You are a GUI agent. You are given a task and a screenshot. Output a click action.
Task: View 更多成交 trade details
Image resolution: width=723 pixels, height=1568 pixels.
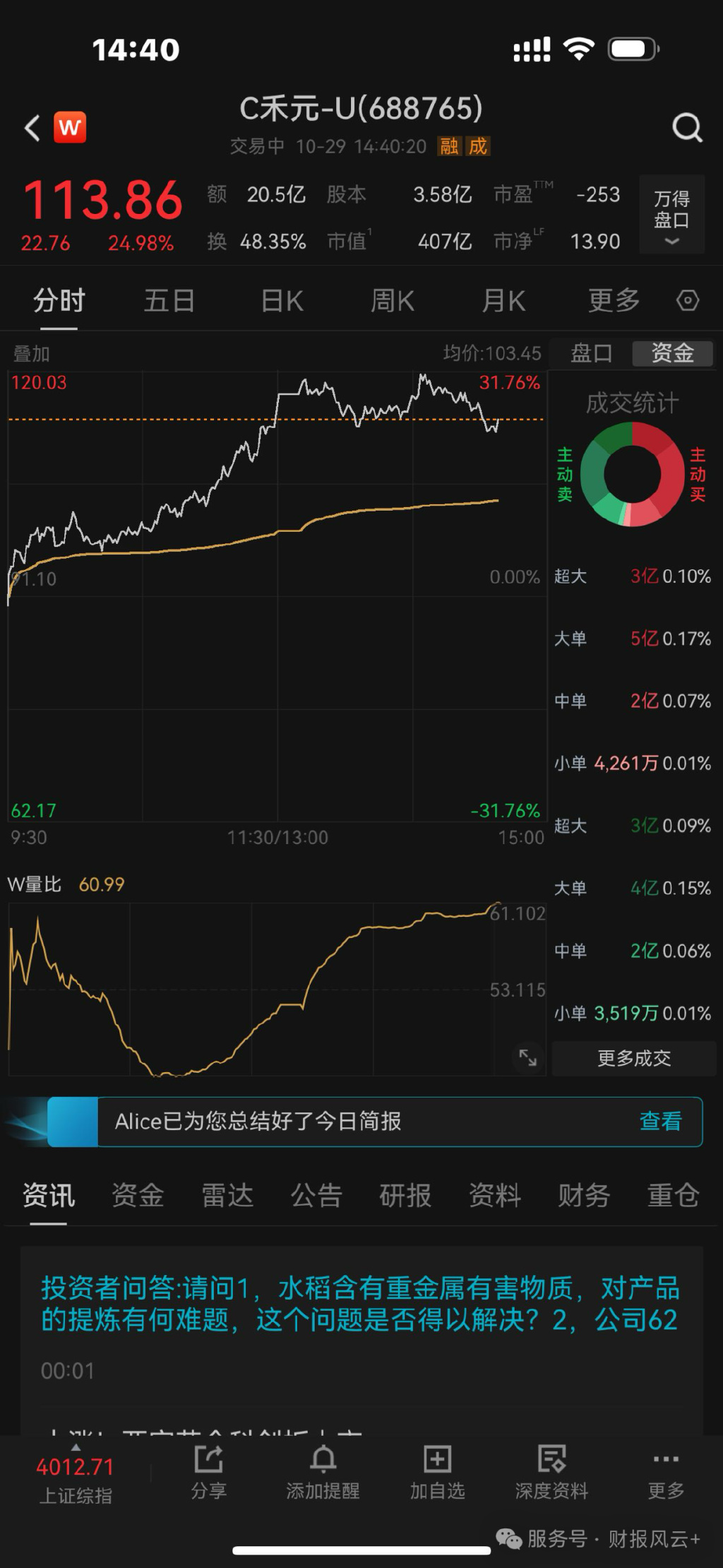633,1058
